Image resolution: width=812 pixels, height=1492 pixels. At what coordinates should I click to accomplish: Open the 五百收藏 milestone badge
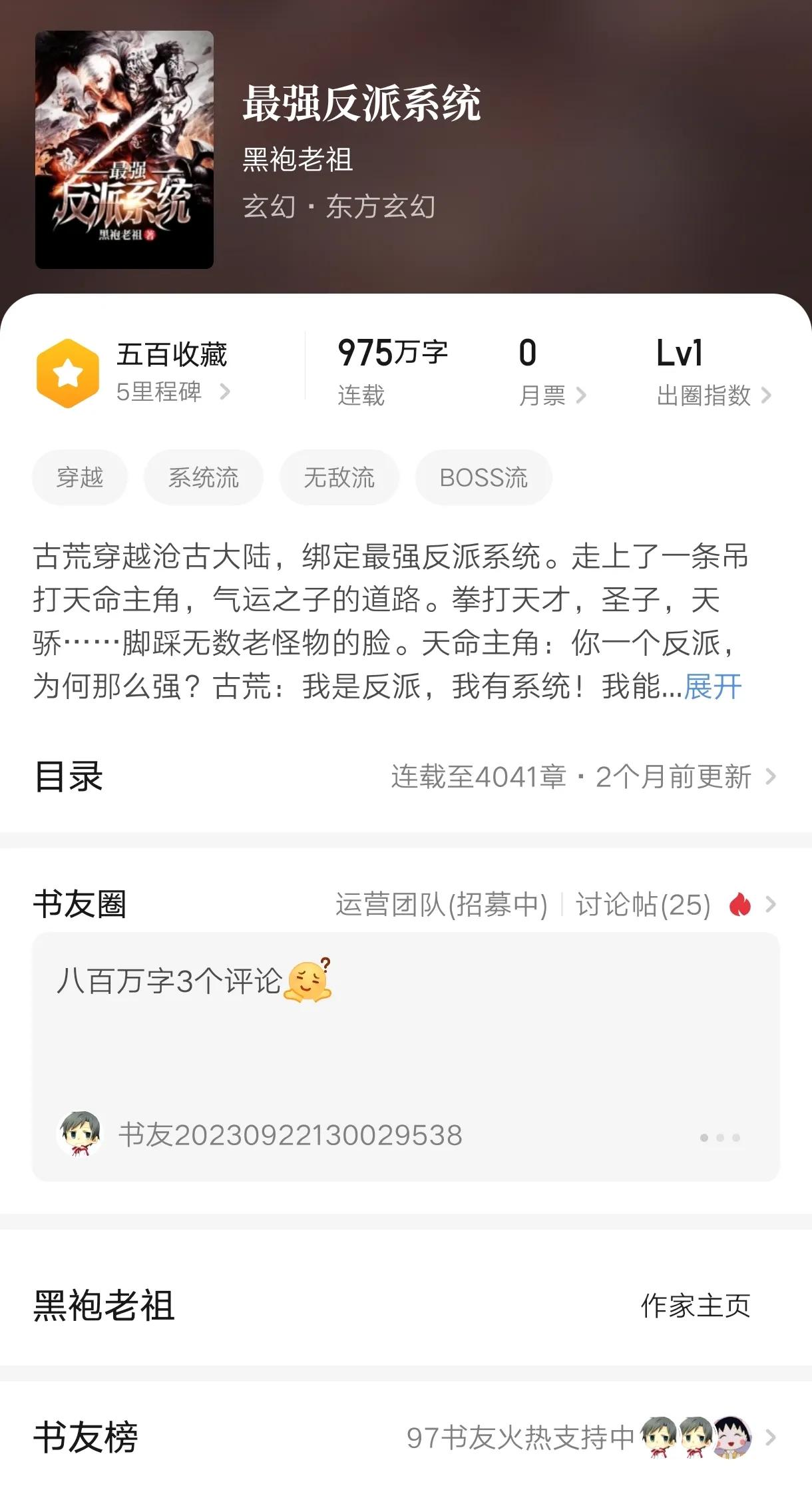pyautogui.click(x=133, y=373)
